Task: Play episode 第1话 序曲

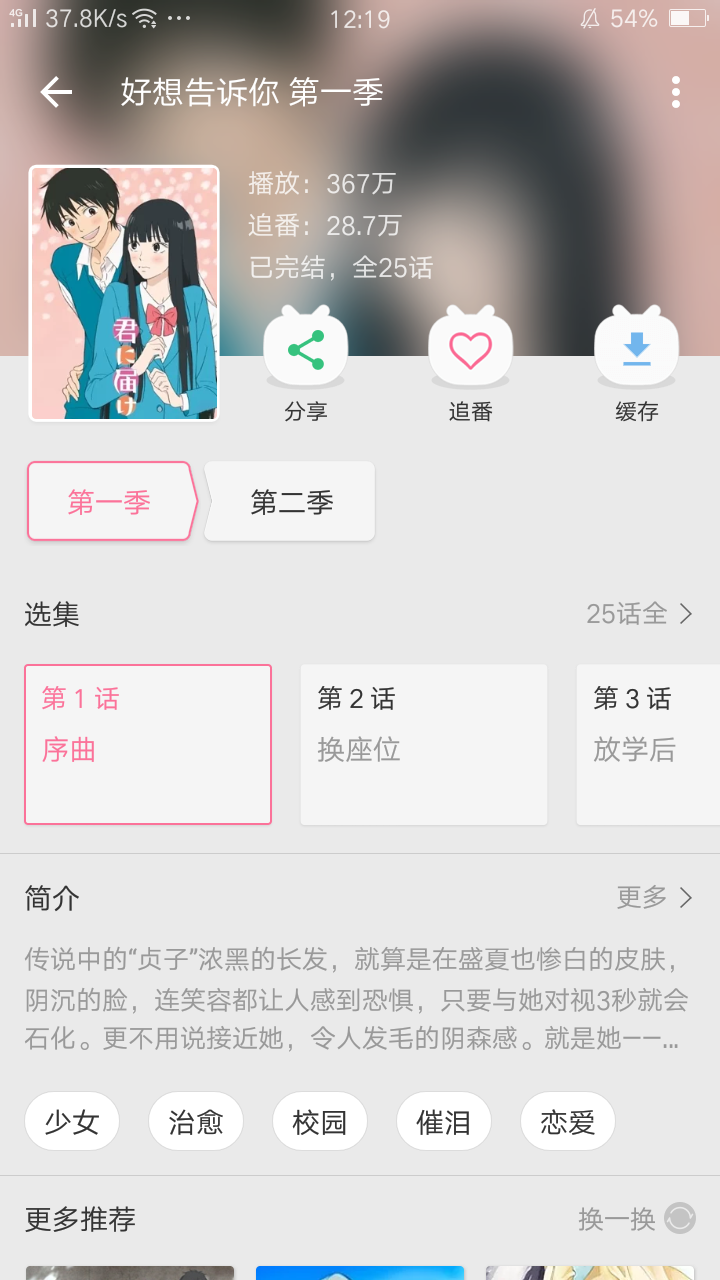Action: pos(148,744)
